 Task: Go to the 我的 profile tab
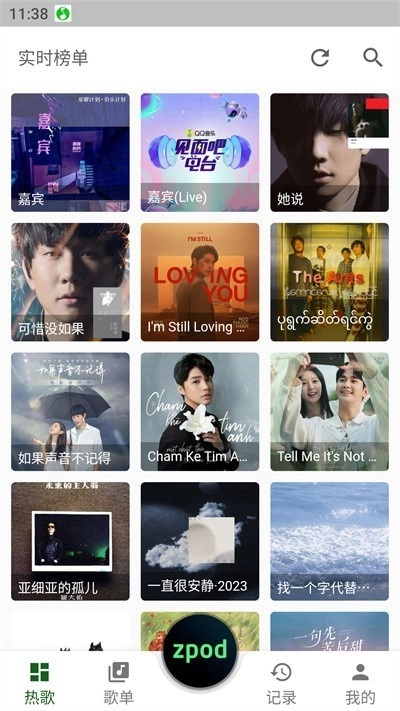[x=360, y=683]
